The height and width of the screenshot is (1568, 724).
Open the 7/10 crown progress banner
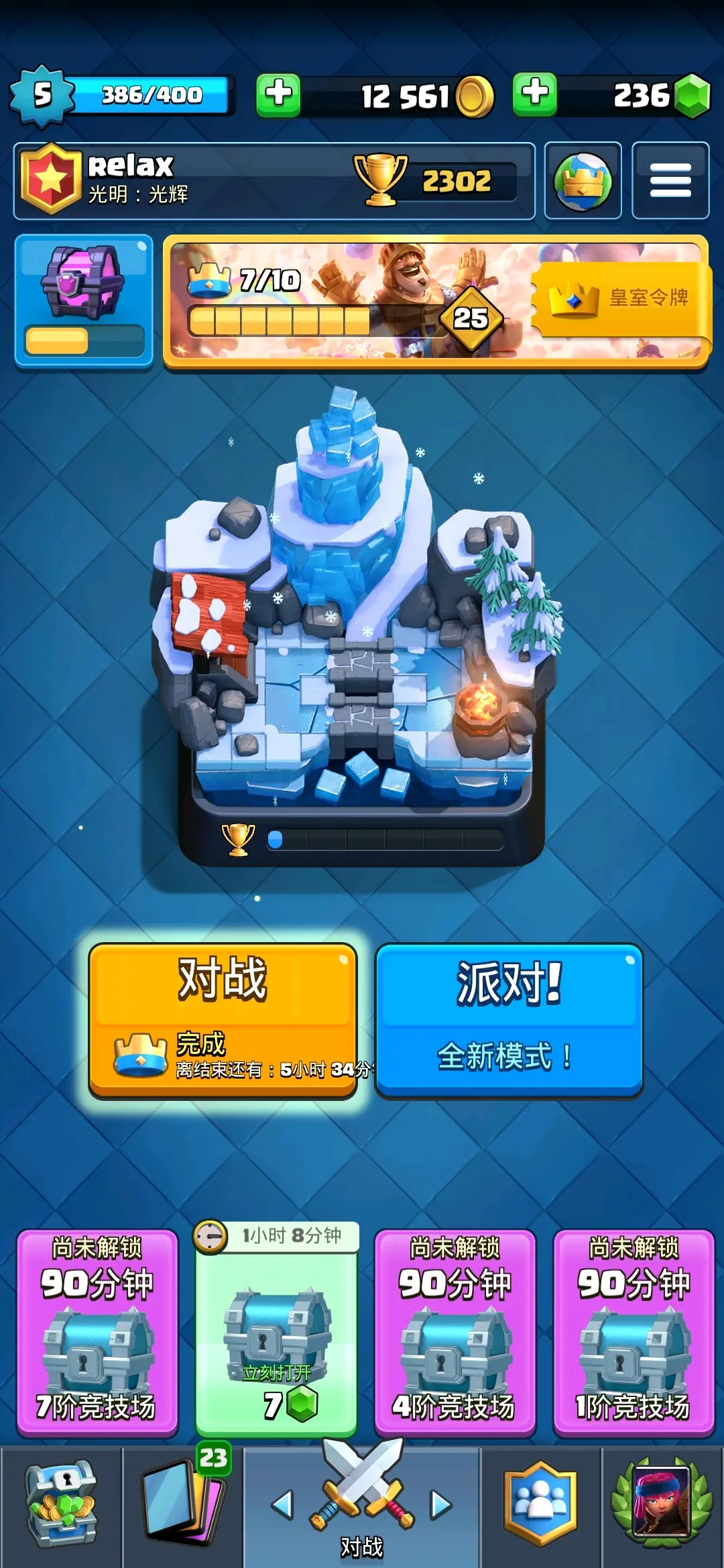[x=349, y=302]
